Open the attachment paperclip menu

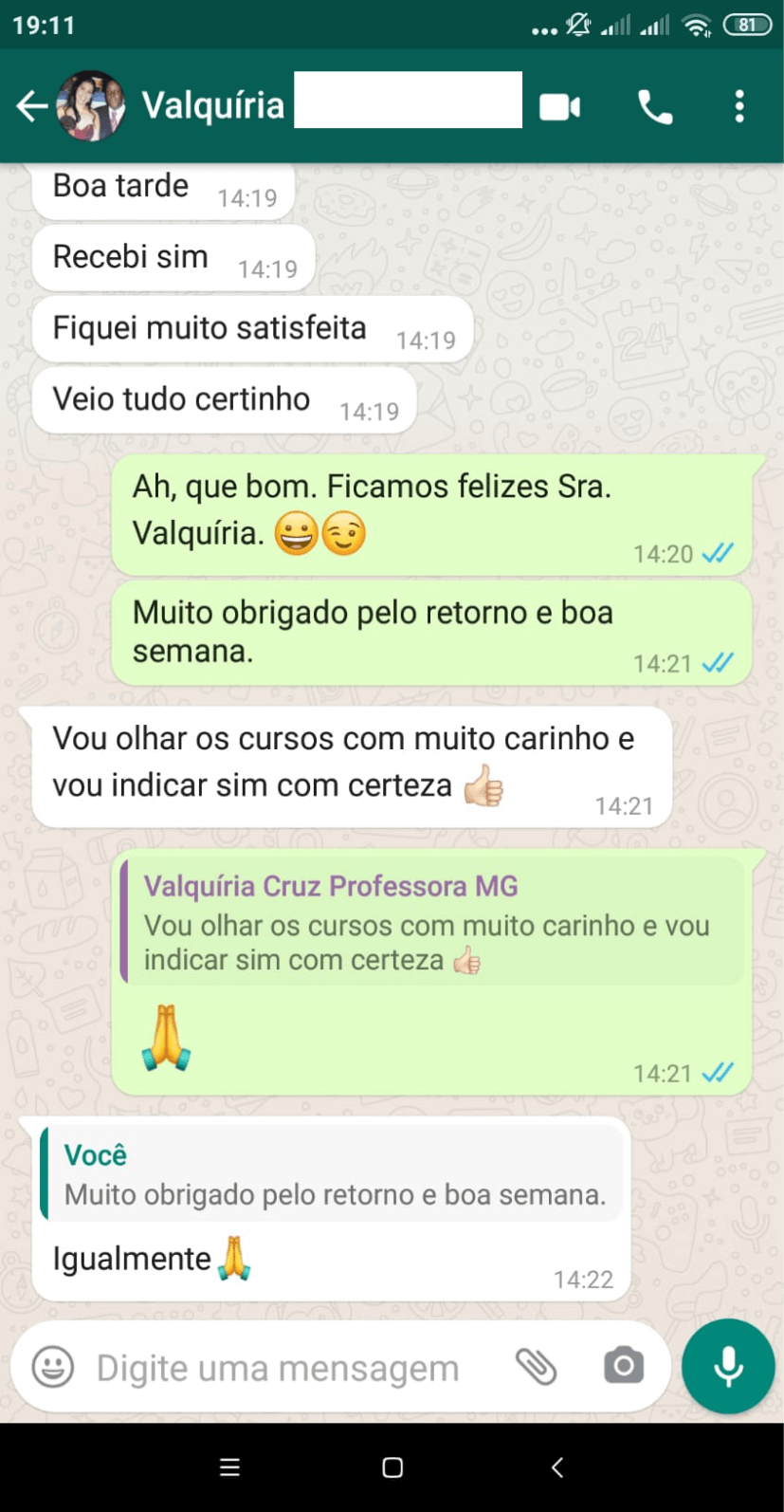(x=538, y=1366)
